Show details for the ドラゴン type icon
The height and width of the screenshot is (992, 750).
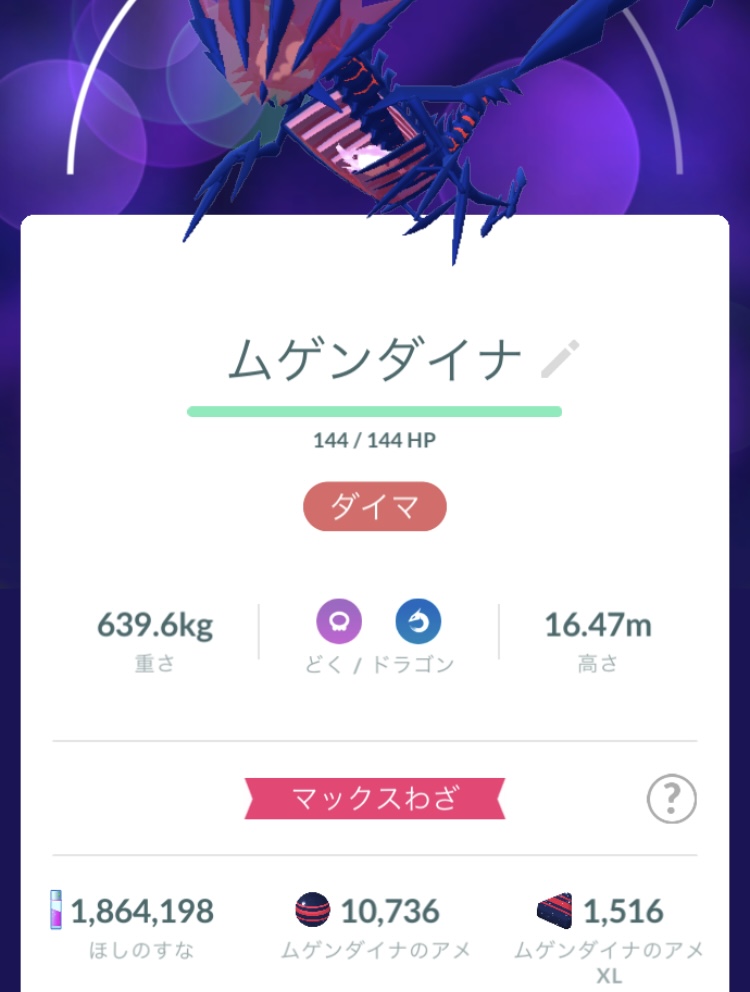[418, 622]
